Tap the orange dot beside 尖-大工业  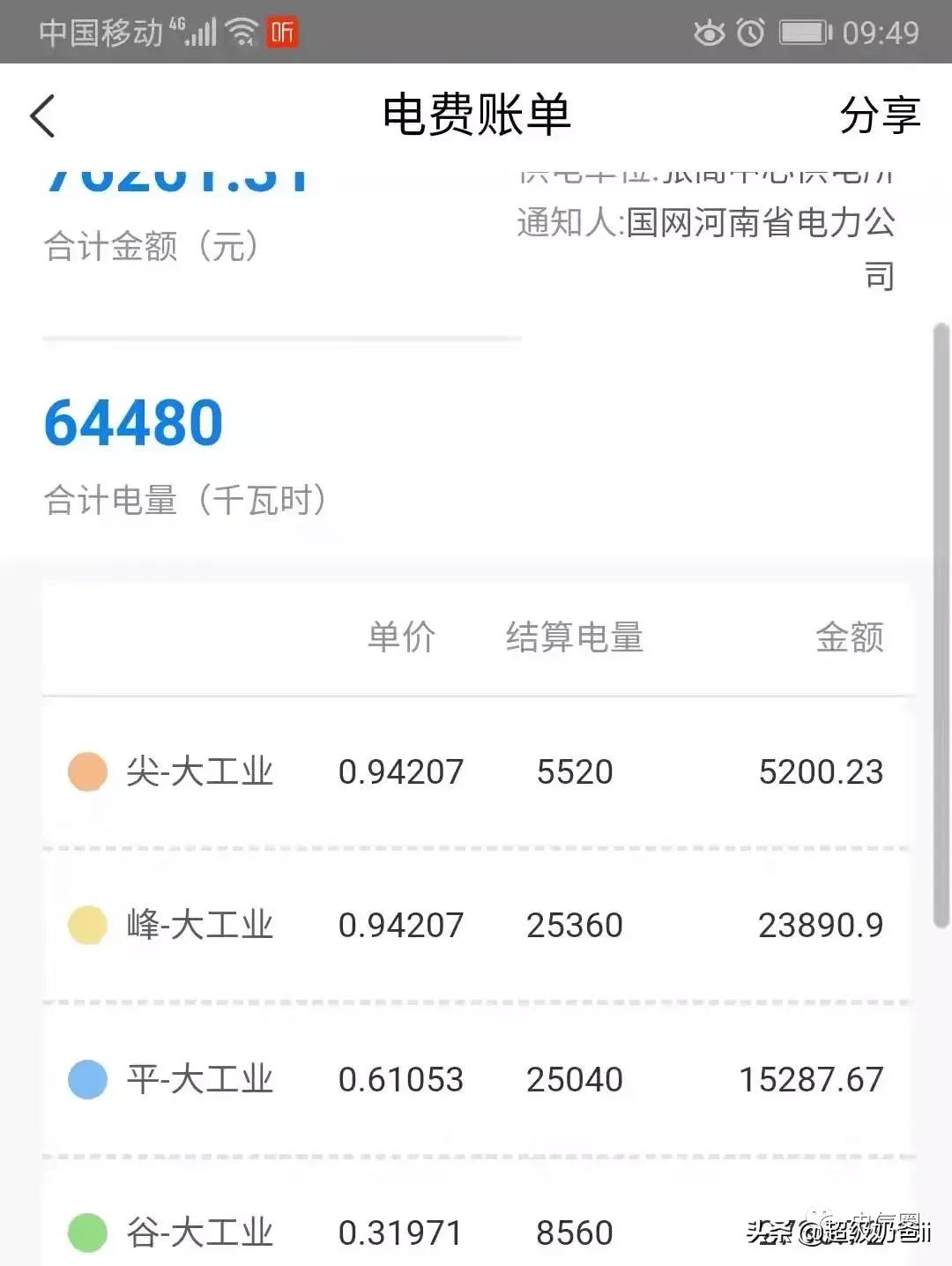click(87, 771)
